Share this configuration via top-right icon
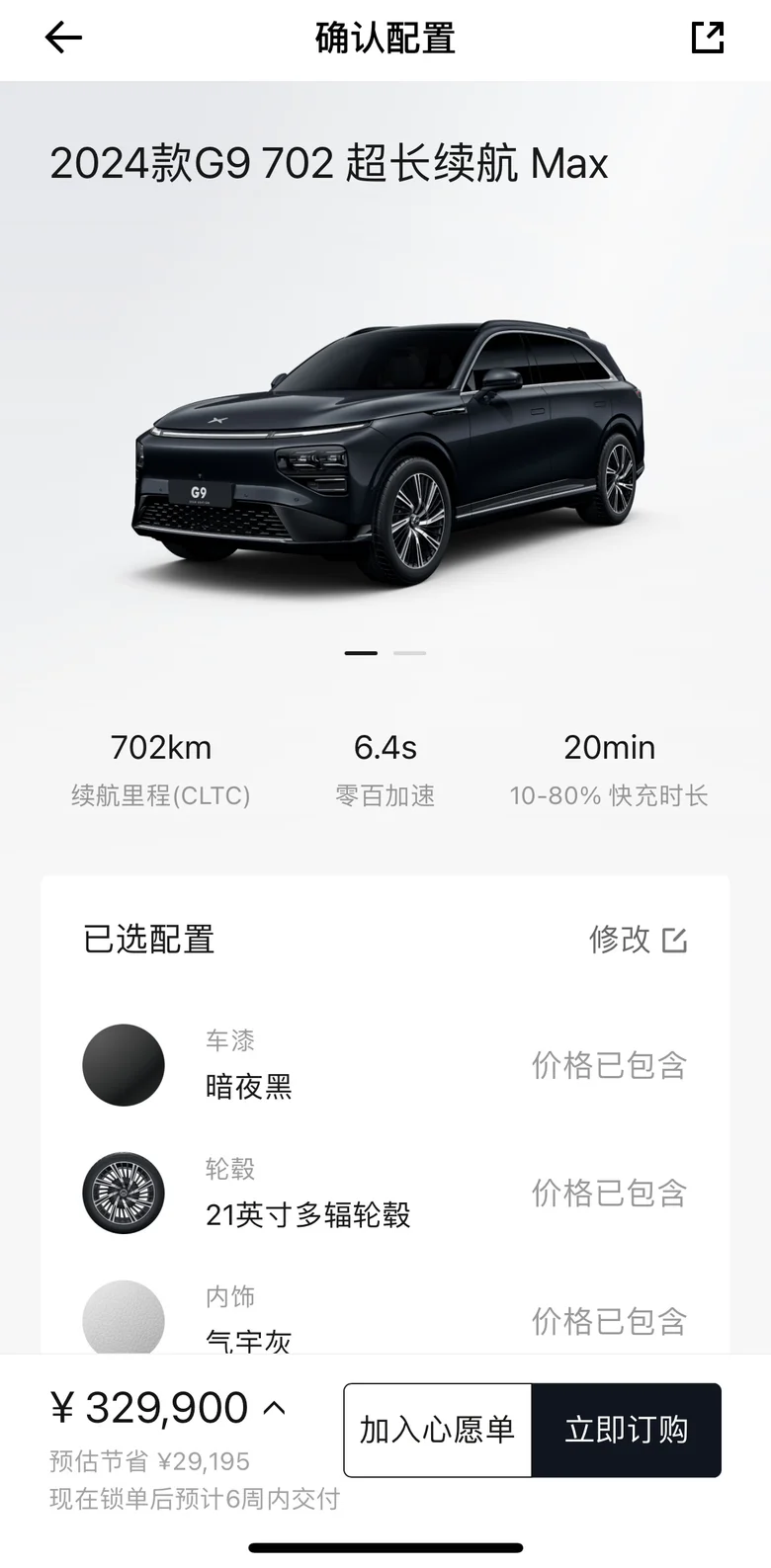771x1568 pixels. point(707,38)
